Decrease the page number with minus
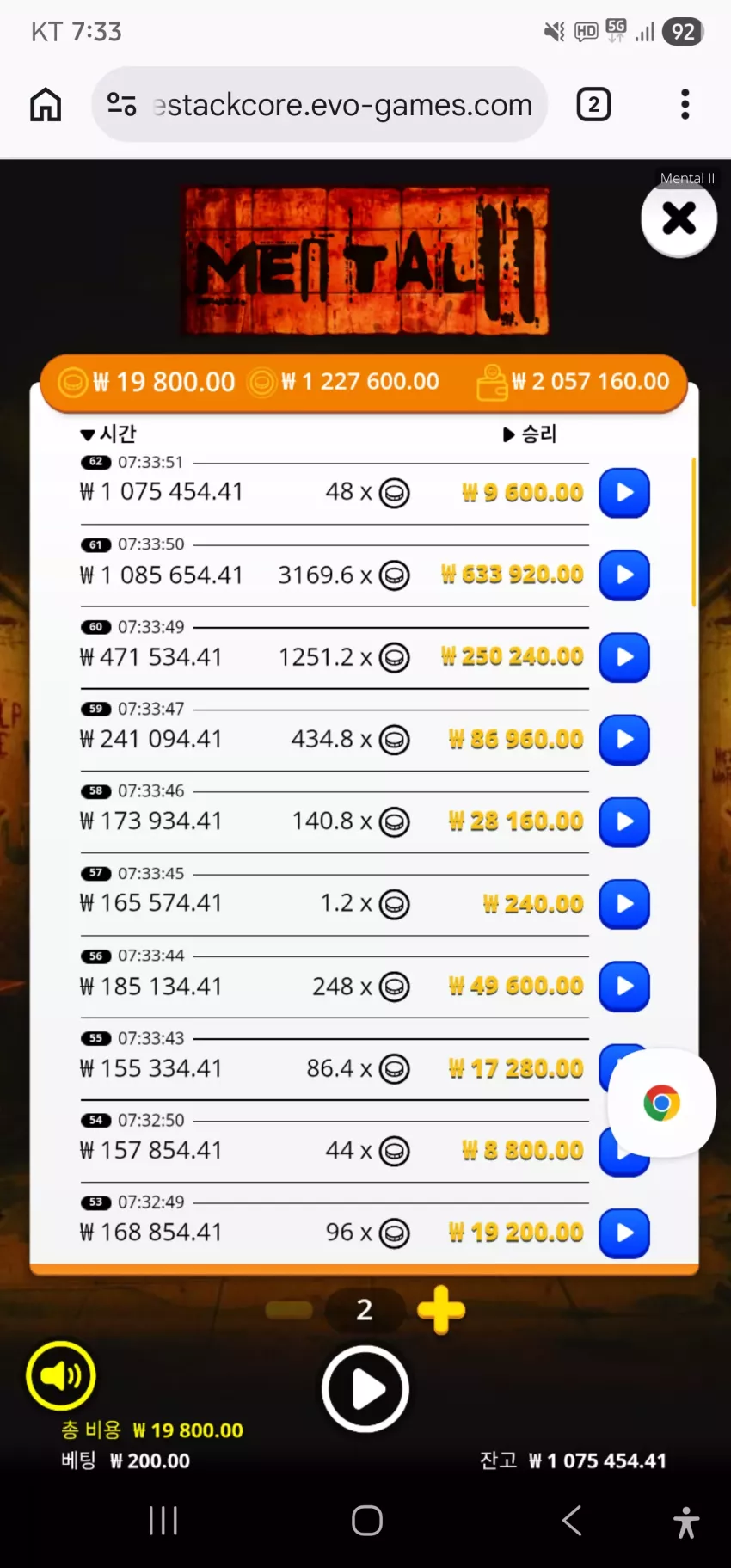This screenshot has width=731, height=1568. (x=289, y=1310)
